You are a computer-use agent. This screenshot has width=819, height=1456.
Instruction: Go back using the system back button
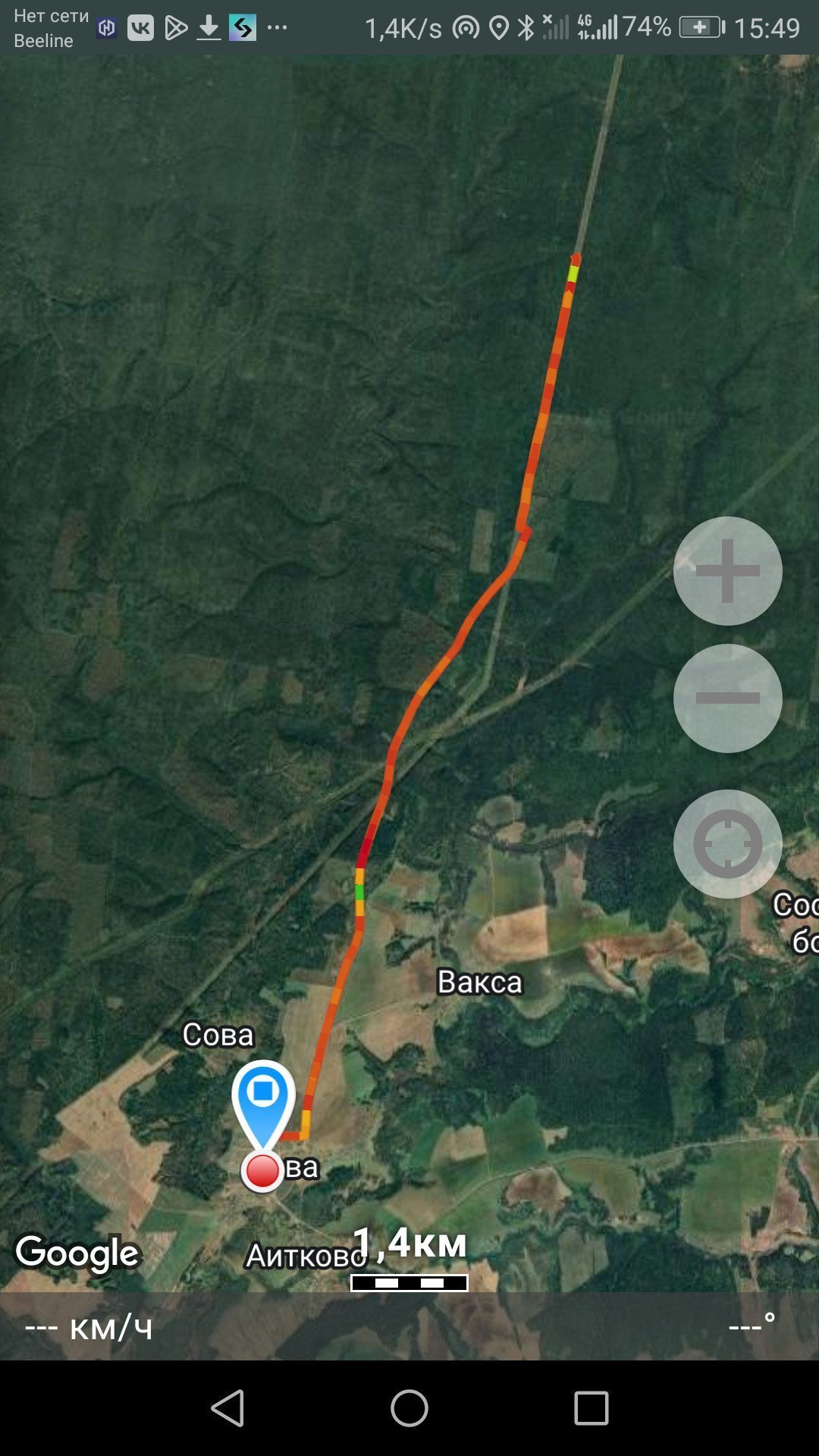227,1408
